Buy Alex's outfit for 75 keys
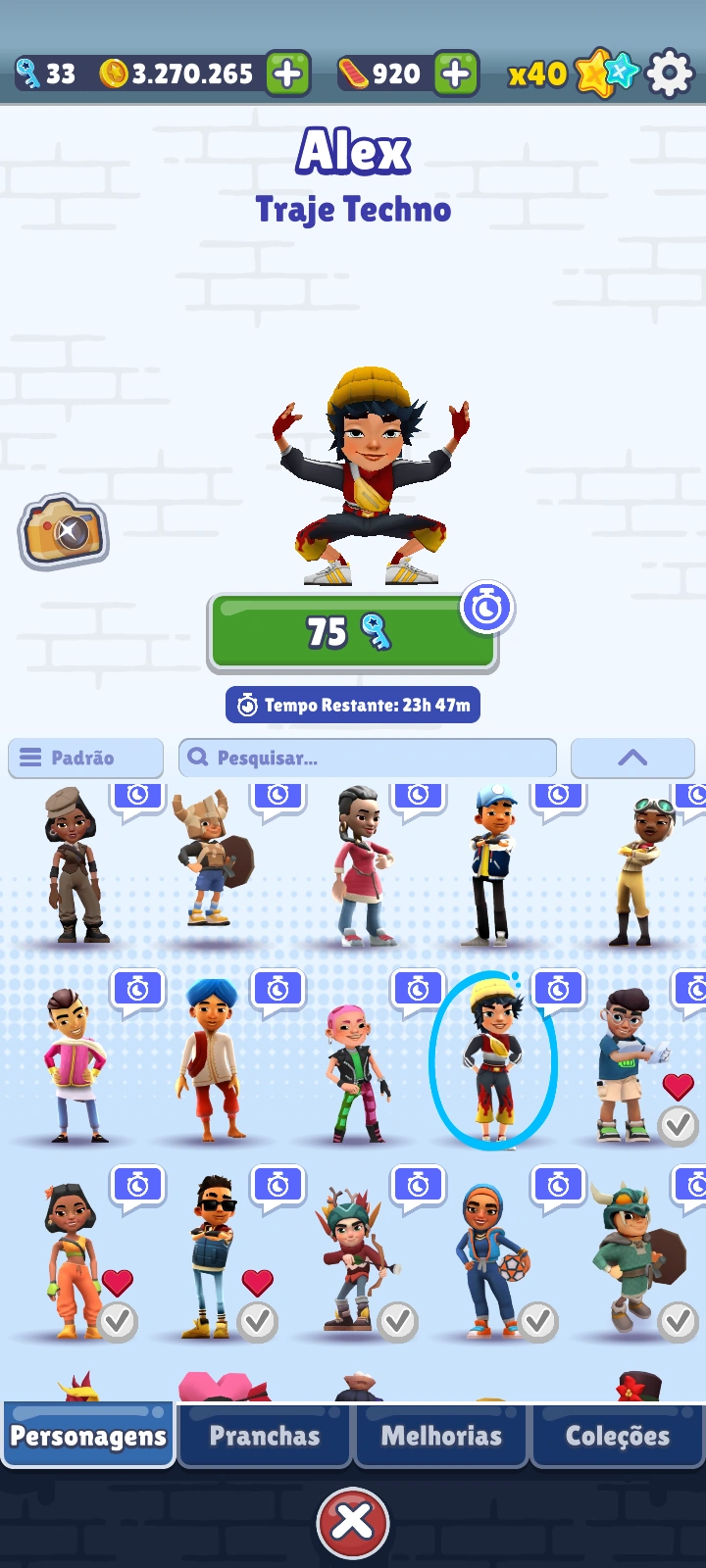 tap(352, 632)
